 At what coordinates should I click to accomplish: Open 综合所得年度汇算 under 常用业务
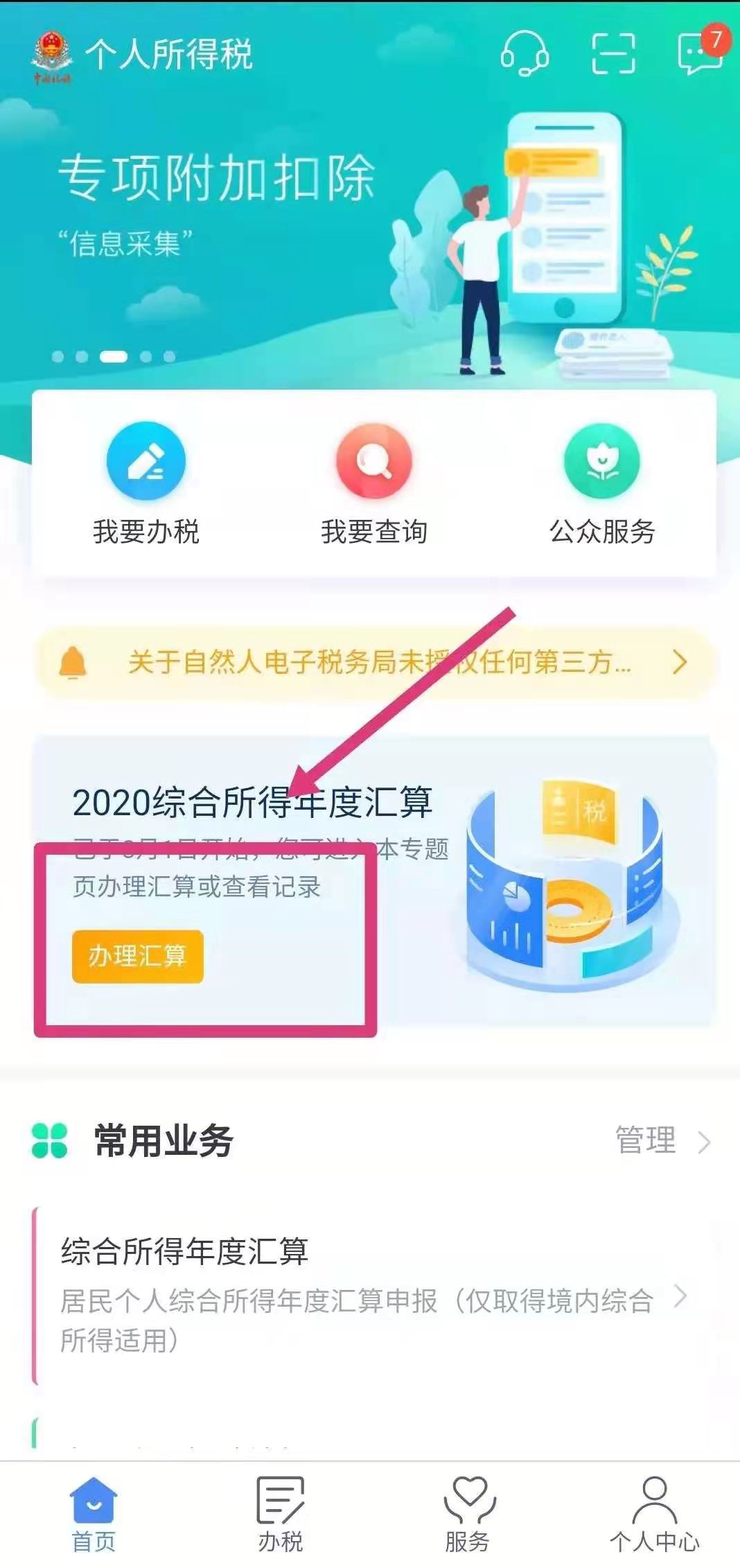coord(360,1294)
